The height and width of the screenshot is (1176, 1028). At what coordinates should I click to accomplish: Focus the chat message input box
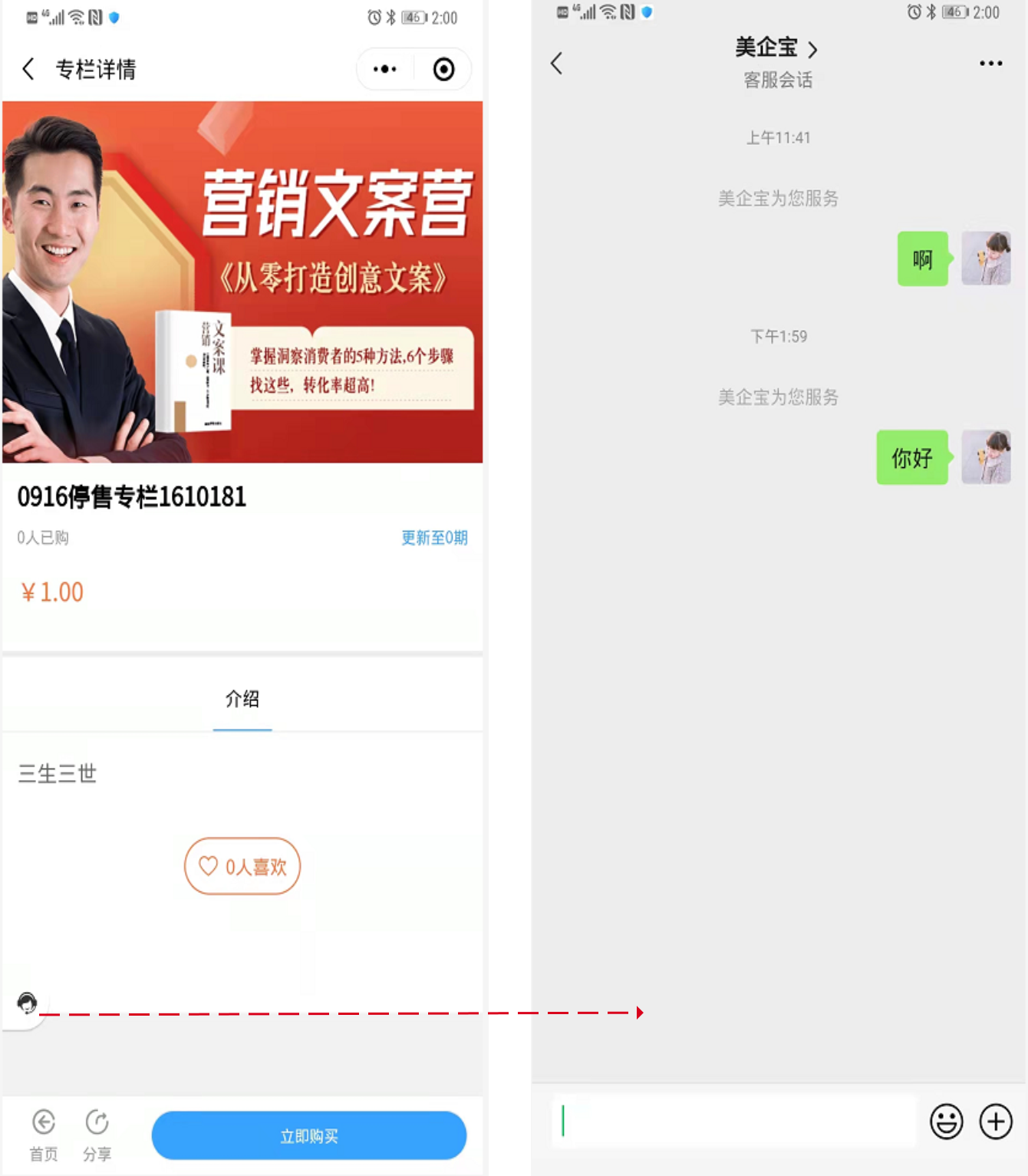tap(733, 1122)
